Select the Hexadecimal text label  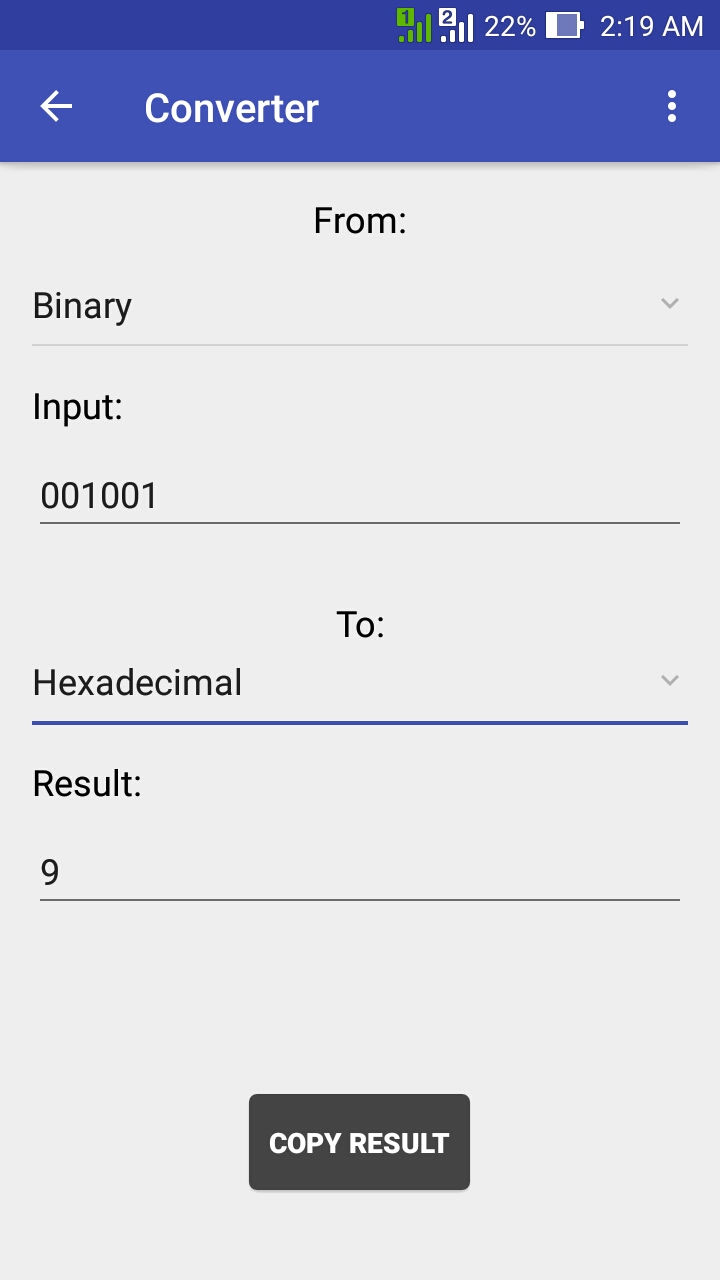(x=137, y=682)
